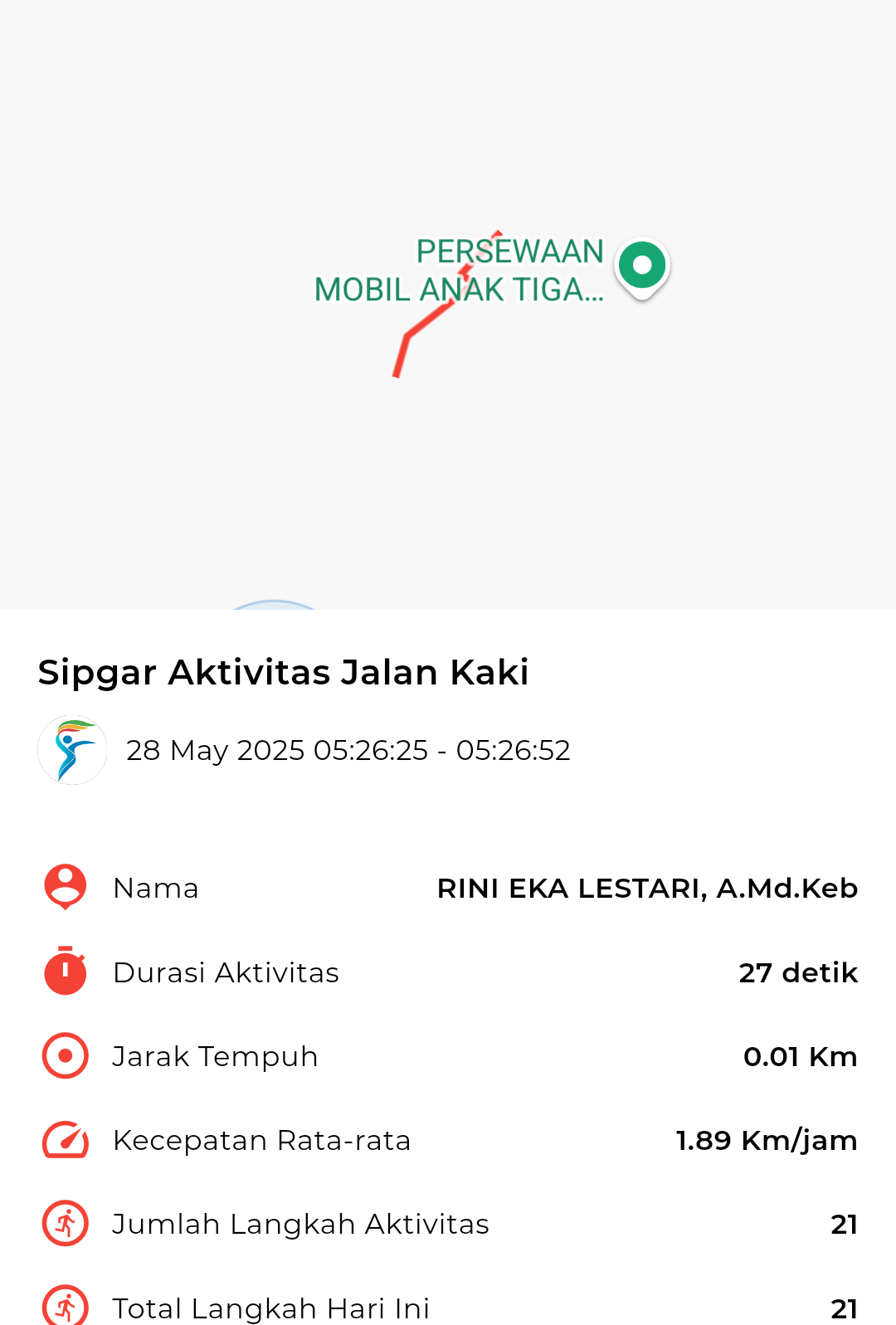Click the Sipgar Aktivitas Jalan Kaki title
The image size is (896, 1325).
tap(284, 672)
